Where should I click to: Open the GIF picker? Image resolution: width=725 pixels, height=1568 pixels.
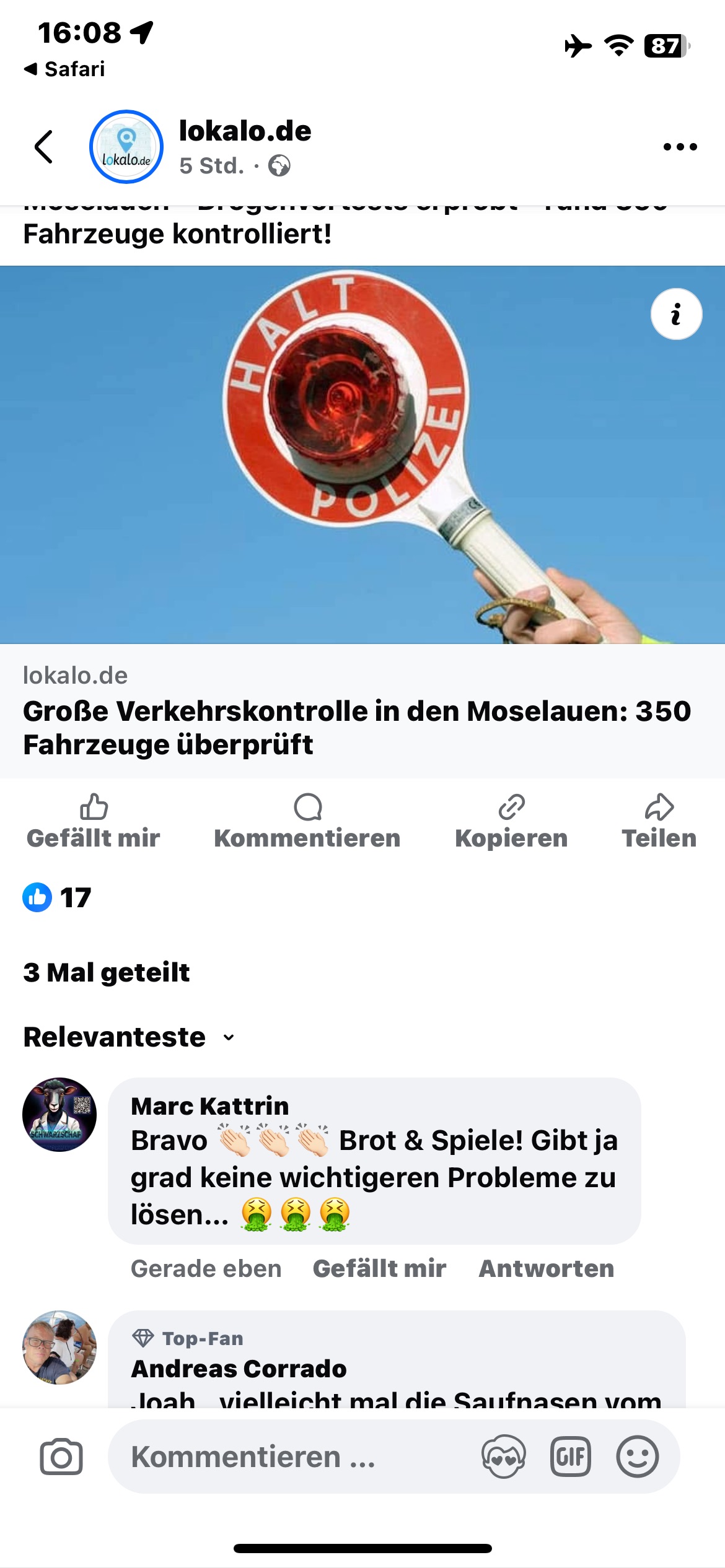570,1457
